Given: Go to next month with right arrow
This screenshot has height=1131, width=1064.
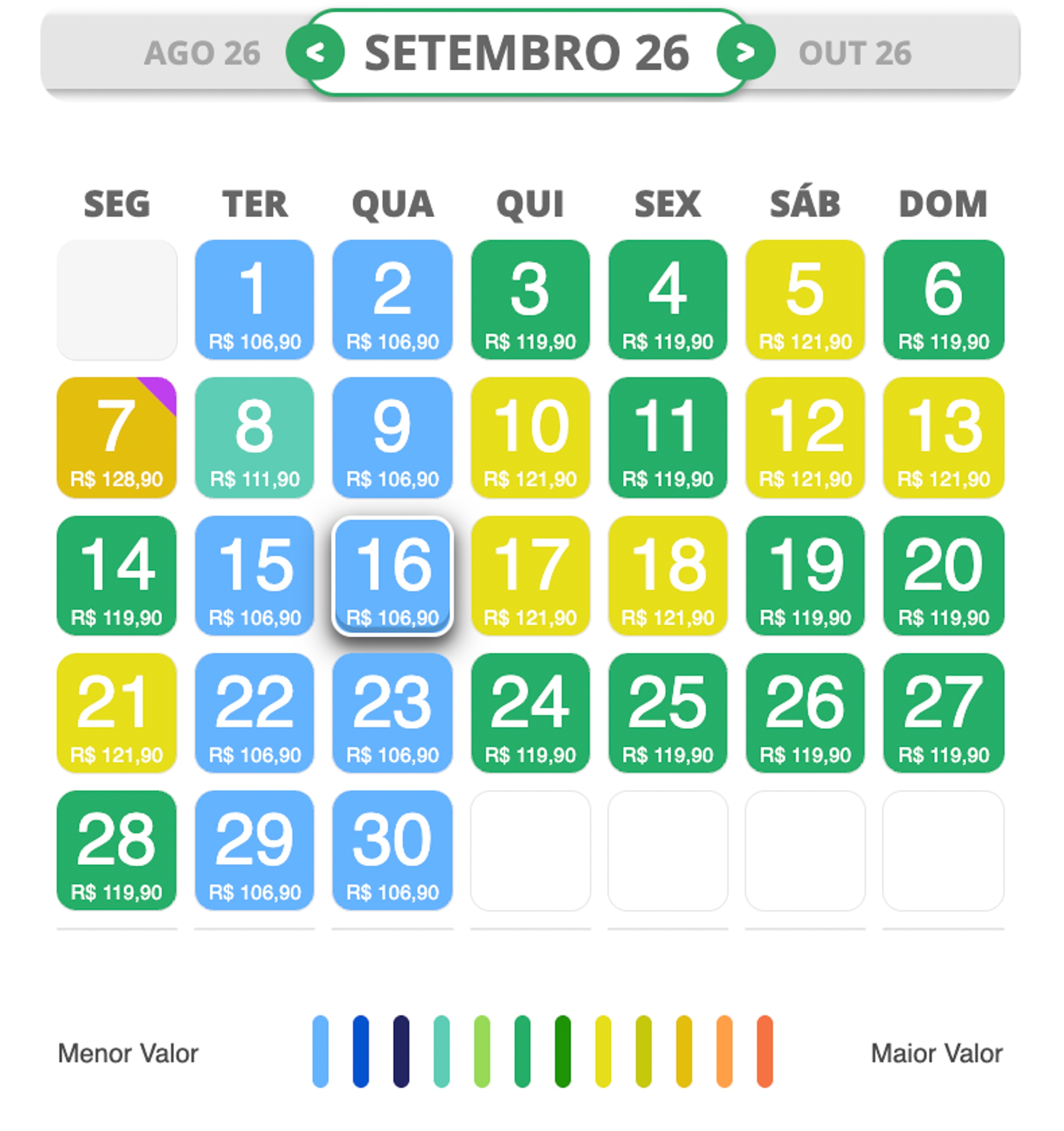Looking at the screenshot, I should click(x=746, y=52).
